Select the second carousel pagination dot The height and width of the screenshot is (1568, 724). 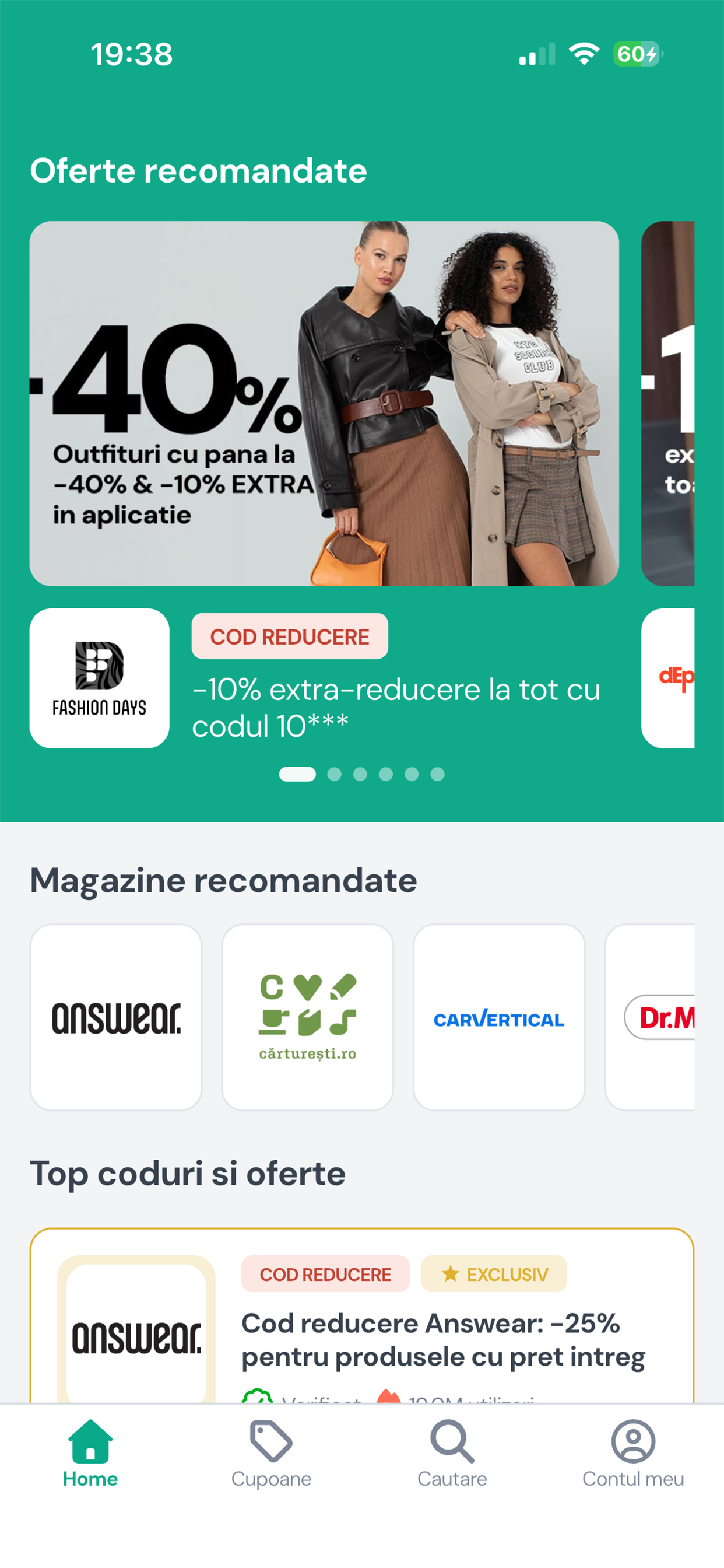click(335, 774)
